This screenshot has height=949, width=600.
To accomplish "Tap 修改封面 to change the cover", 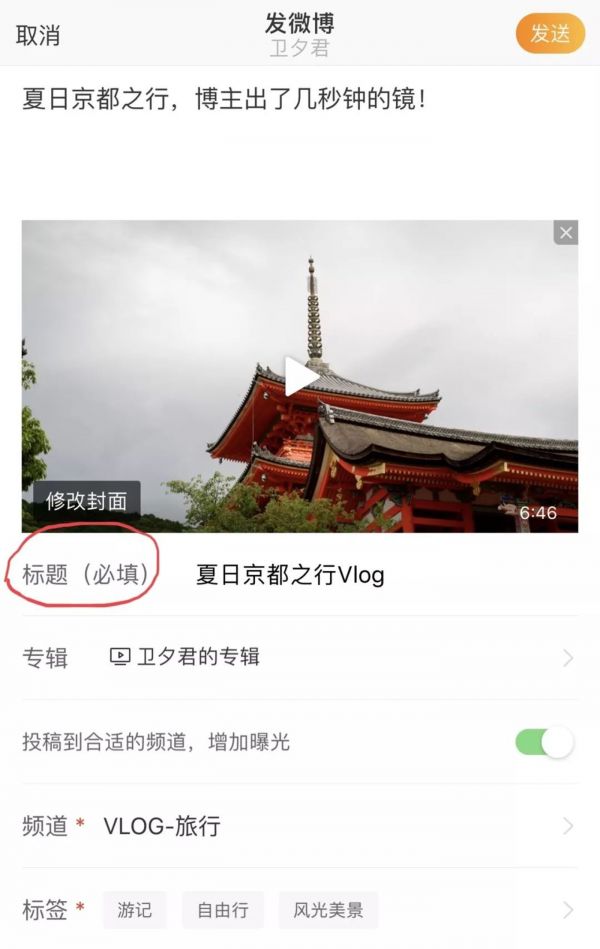I will click(x=86, y=501).
